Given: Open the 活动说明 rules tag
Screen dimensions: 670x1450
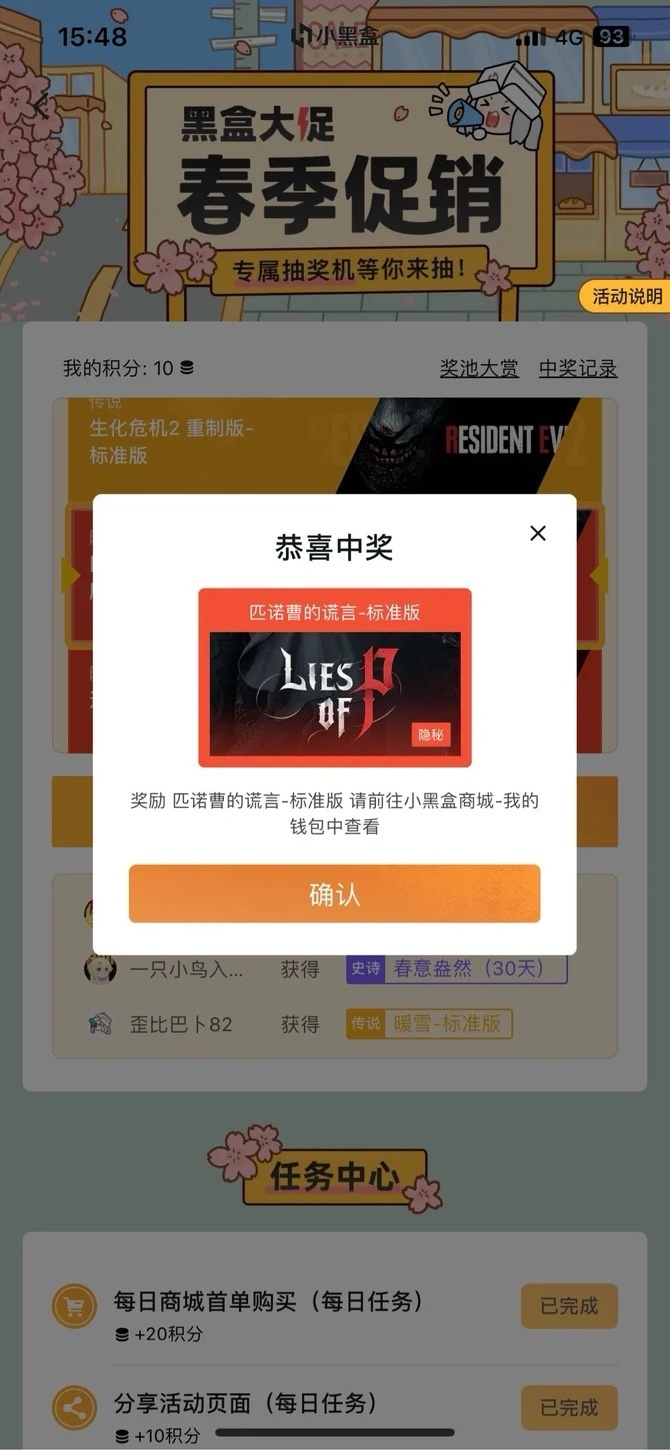Looking at the screenshot, I should pos(627,296).
